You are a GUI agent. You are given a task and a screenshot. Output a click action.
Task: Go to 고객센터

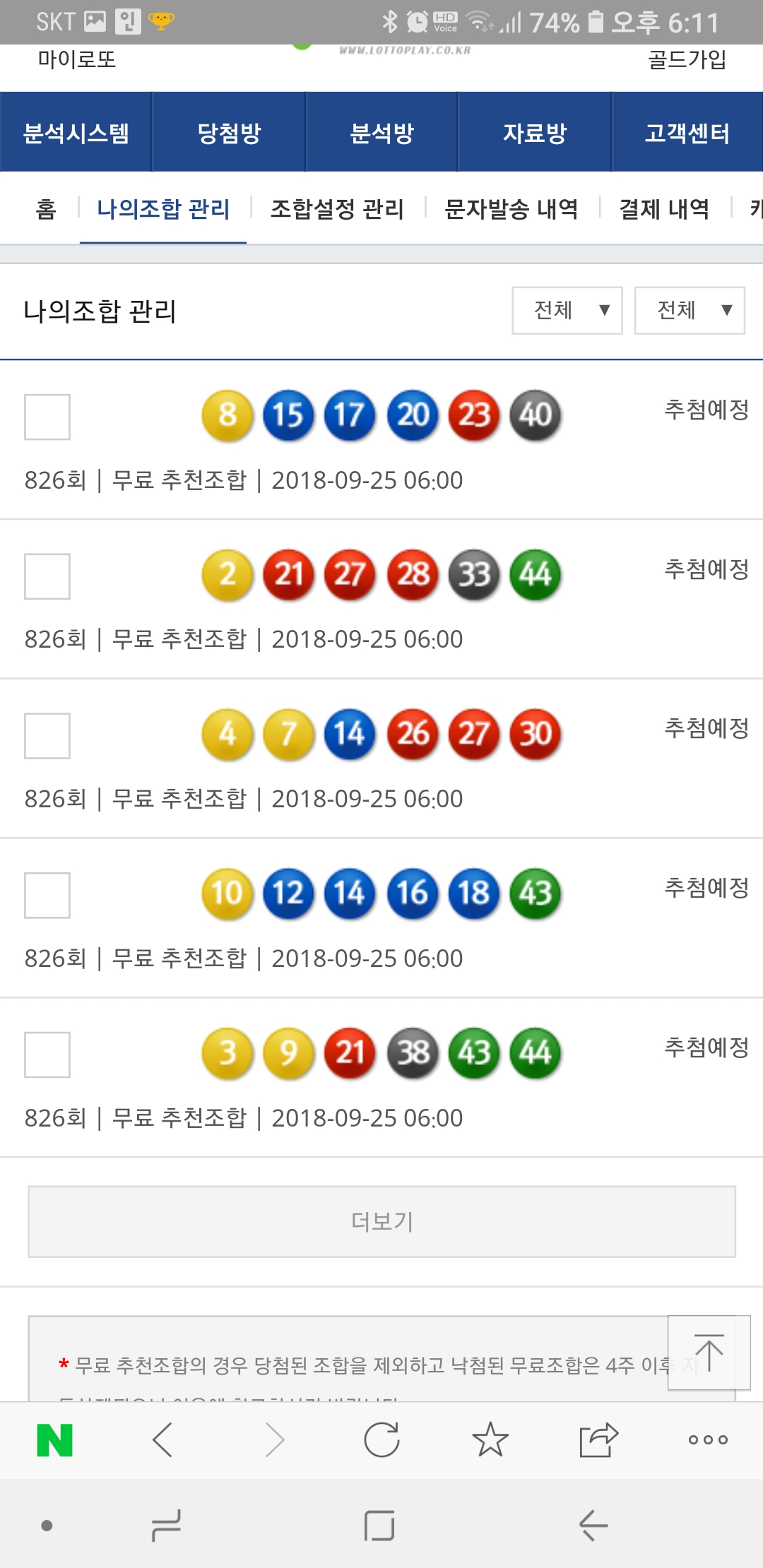[x=687, y=133]
